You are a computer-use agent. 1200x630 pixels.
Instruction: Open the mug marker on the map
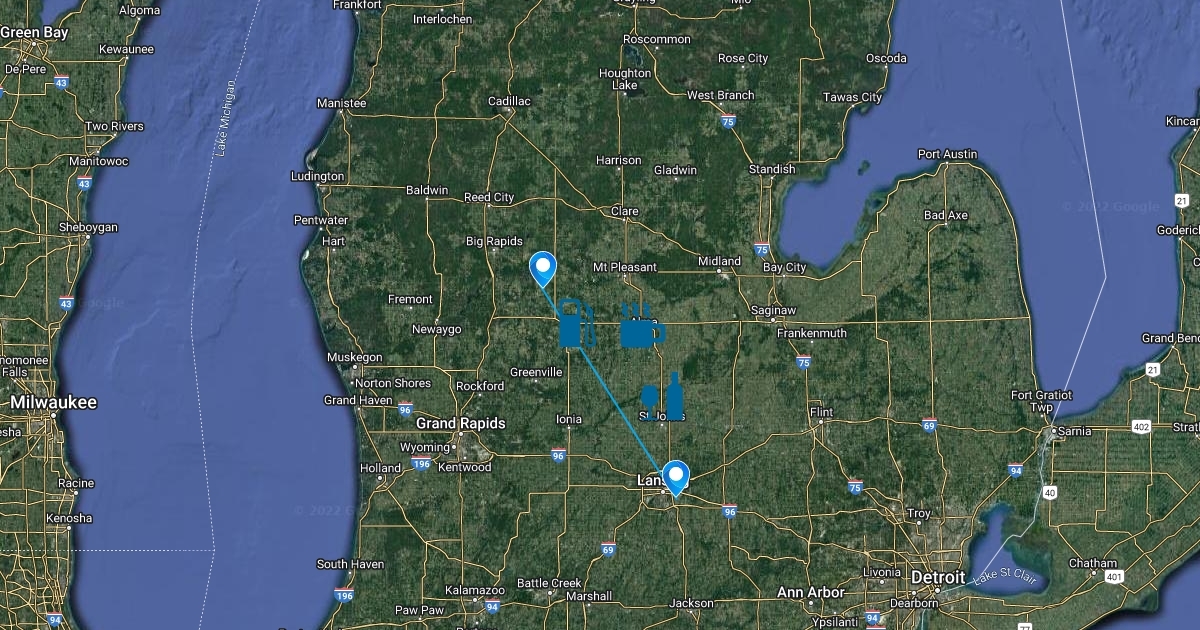[x=640, y=326]
